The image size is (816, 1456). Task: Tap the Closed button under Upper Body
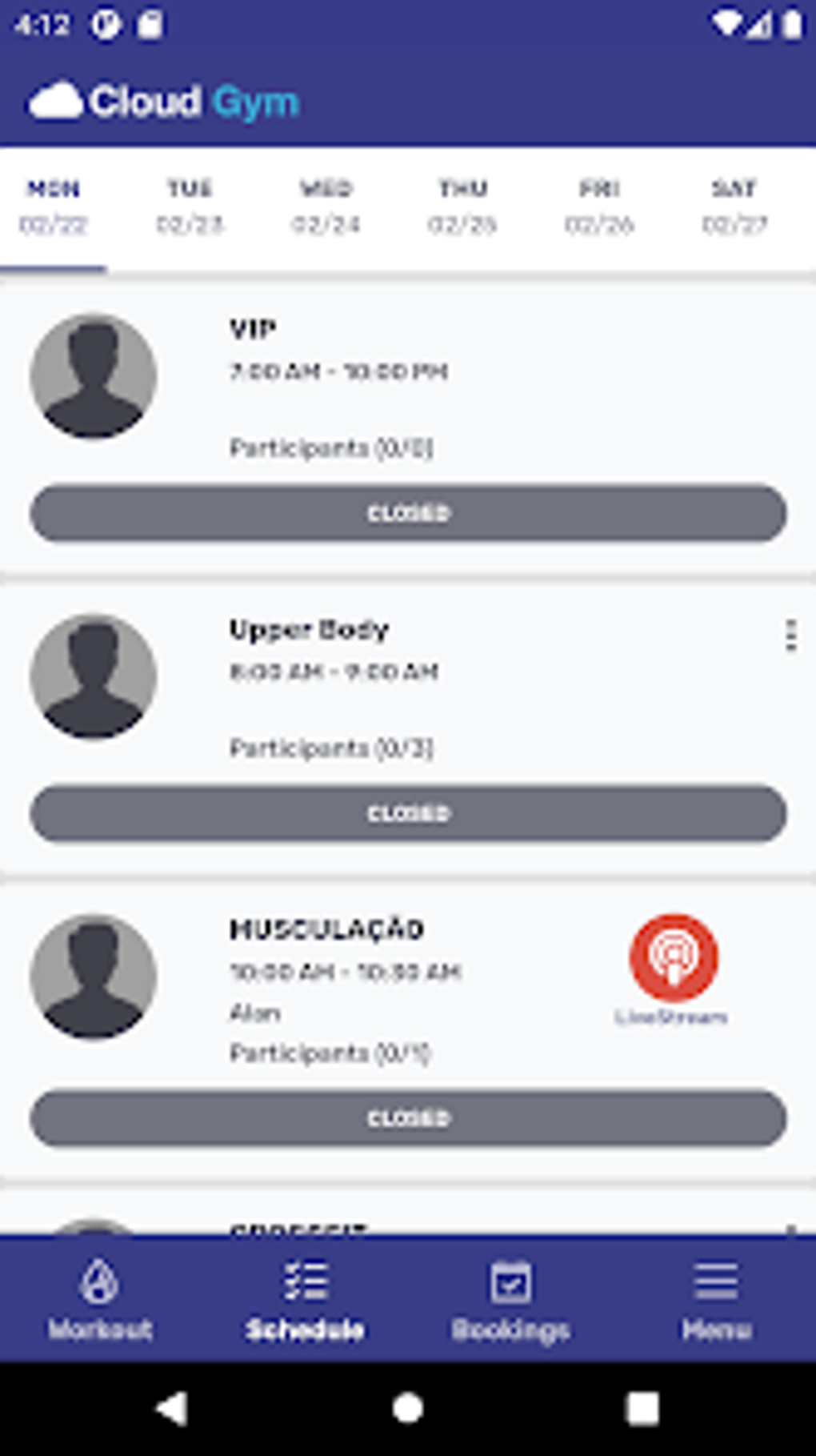(x=408, y=813)
